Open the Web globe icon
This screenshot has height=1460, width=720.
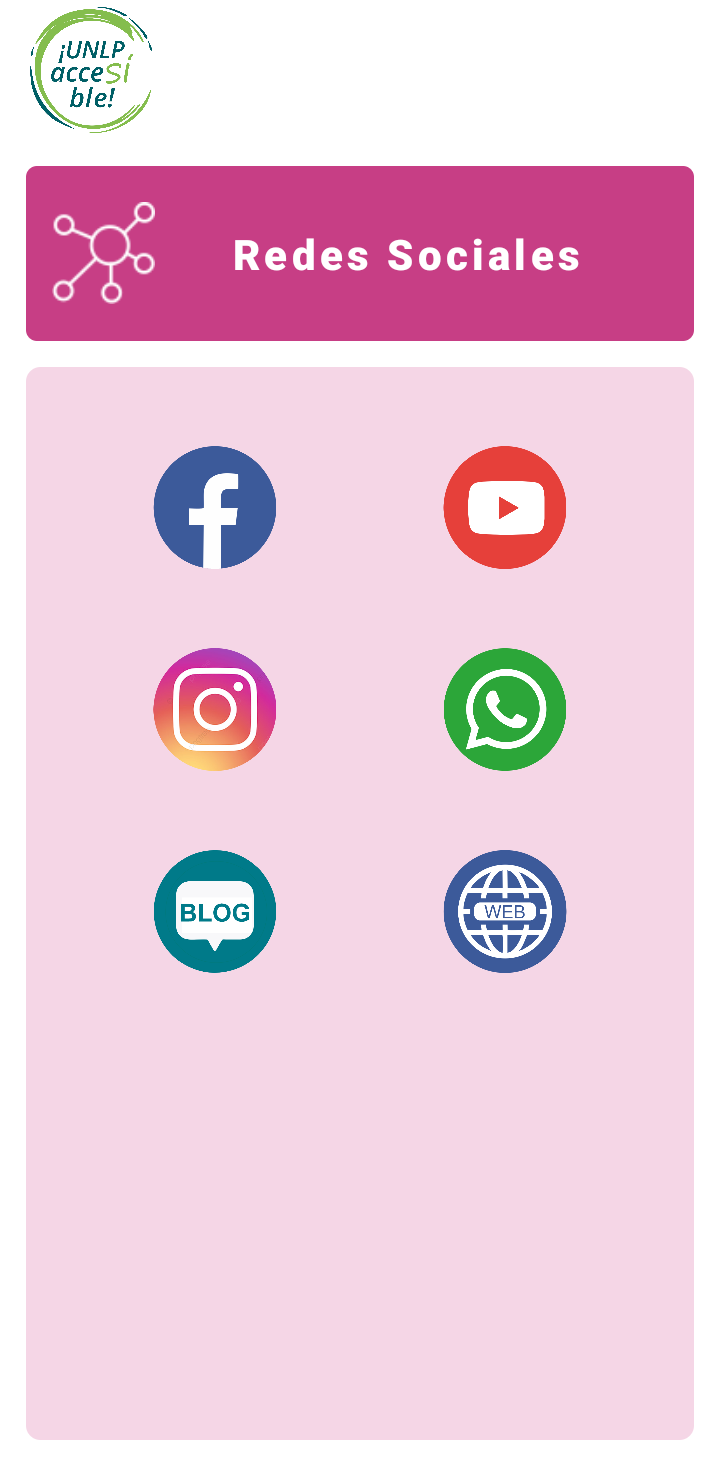505,912
